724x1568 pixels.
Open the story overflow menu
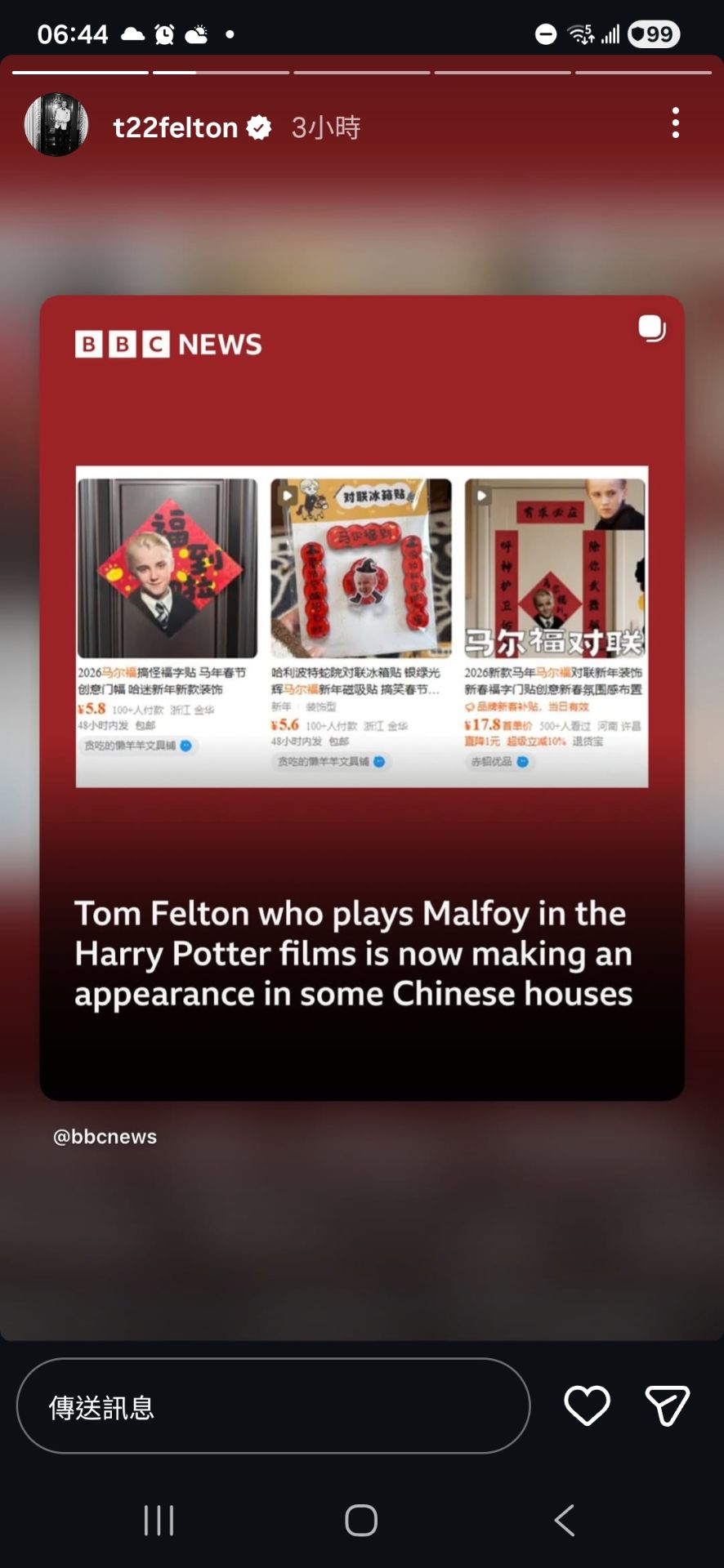pyautogui.click(x=675, y=123)
